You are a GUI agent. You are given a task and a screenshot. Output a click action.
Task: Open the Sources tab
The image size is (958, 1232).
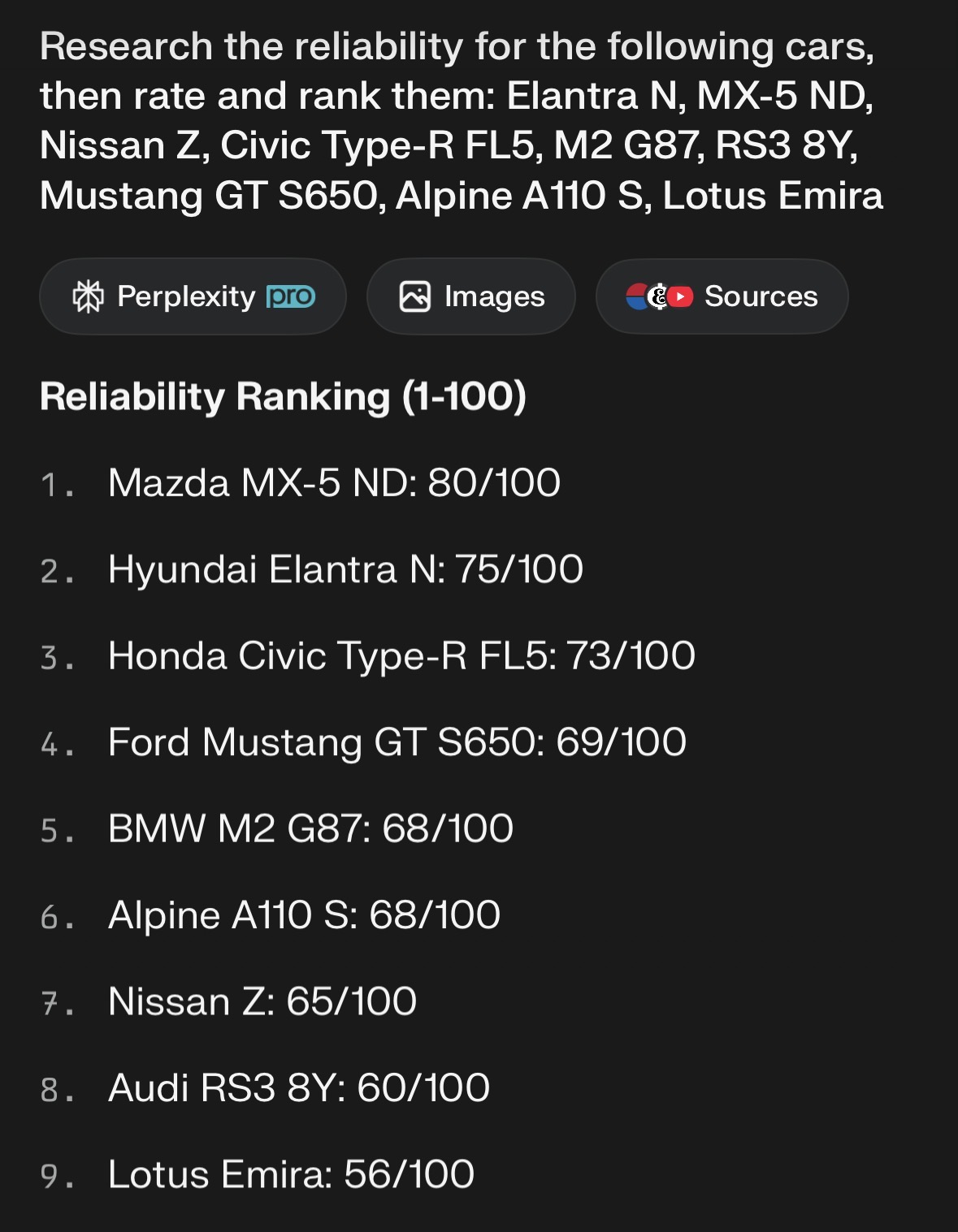[722, 296]
